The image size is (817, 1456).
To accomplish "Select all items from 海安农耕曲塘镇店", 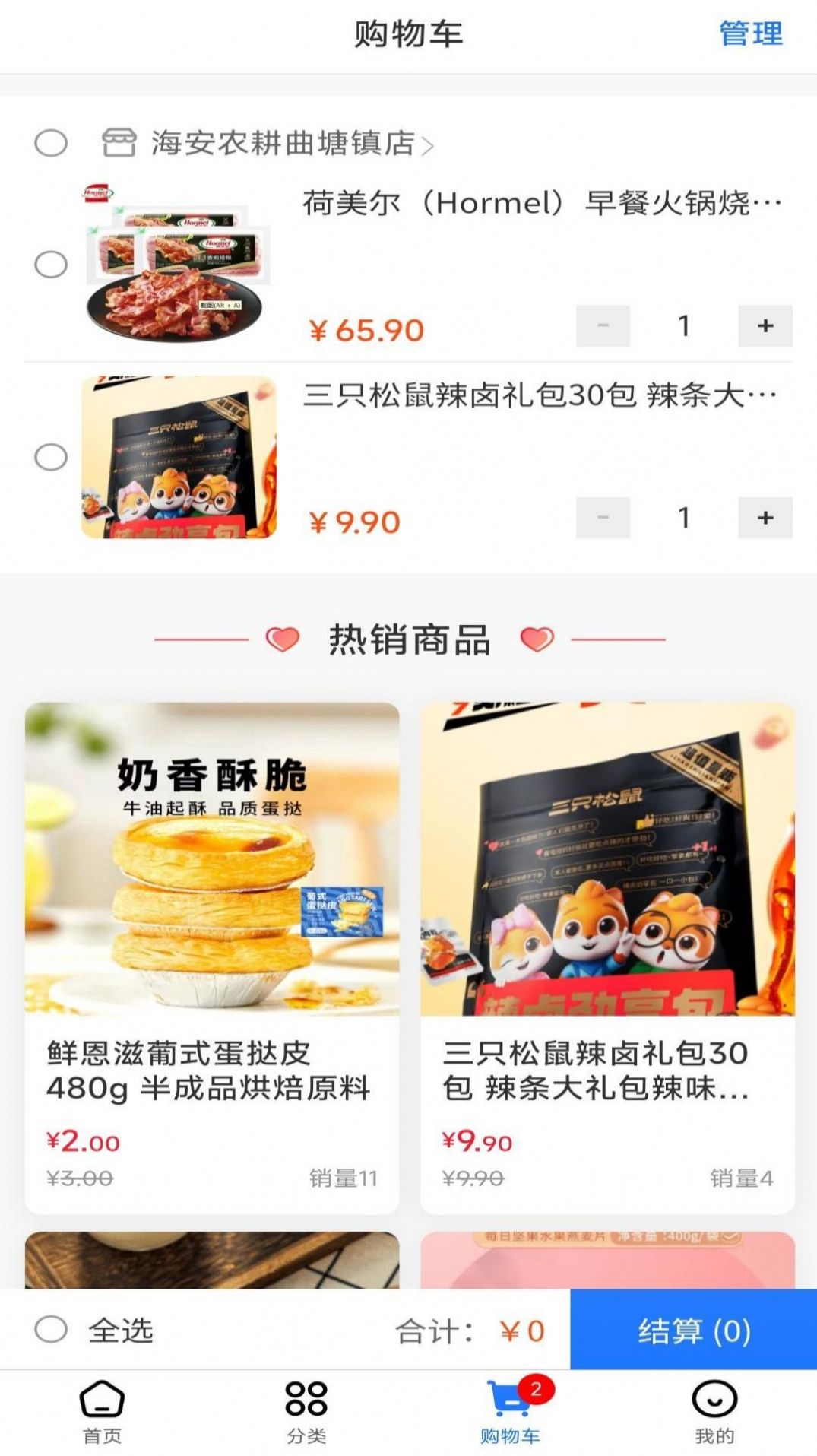I will click(x=51, y=143).
